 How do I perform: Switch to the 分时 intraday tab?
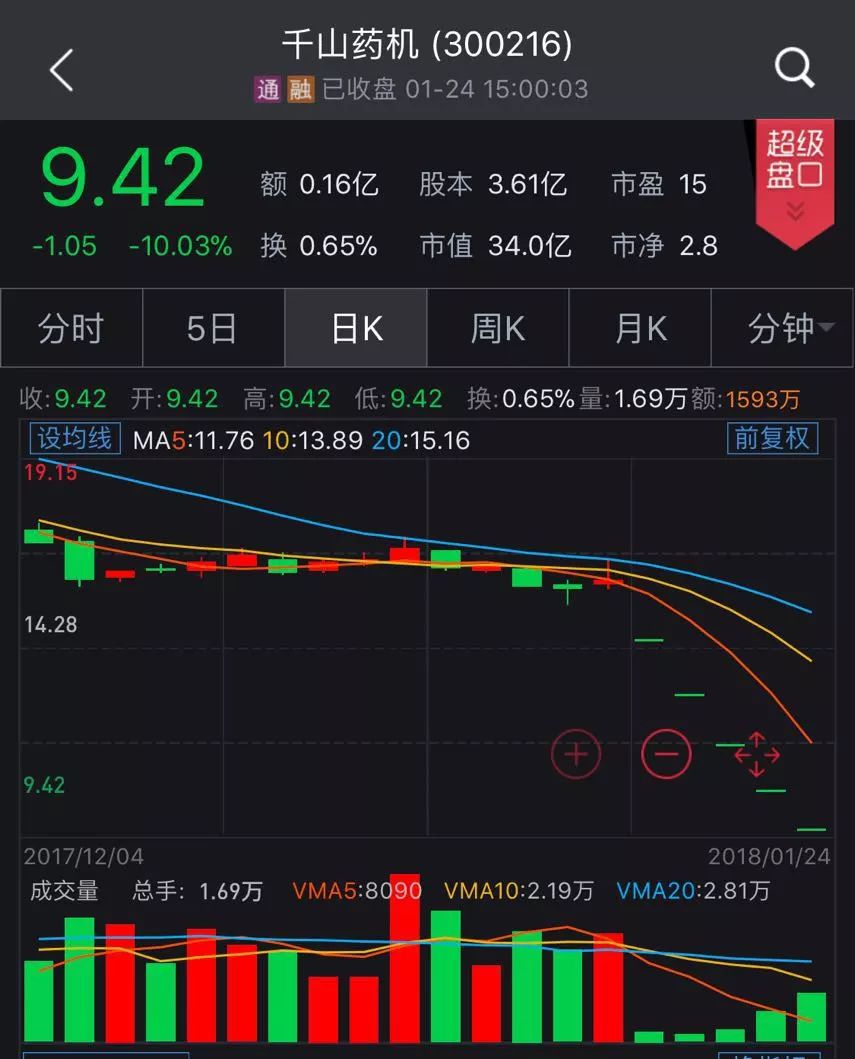71,328
